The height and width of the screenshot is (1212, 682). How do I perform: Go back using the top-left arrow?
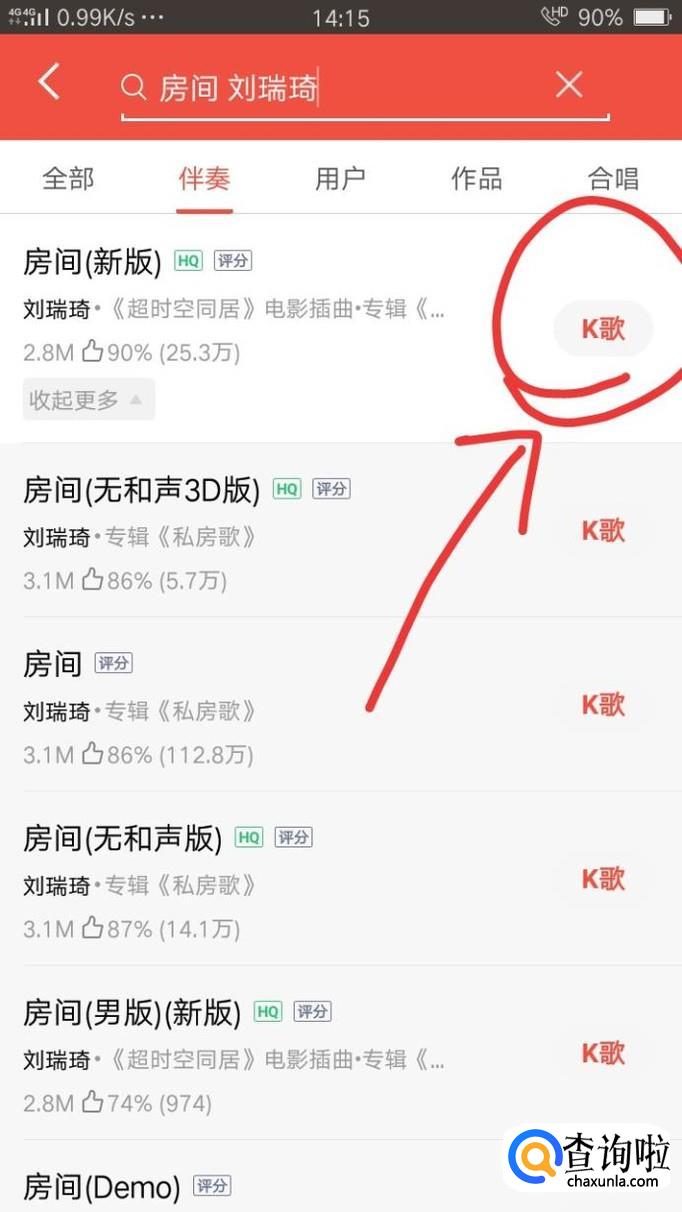tap(49, 83)
